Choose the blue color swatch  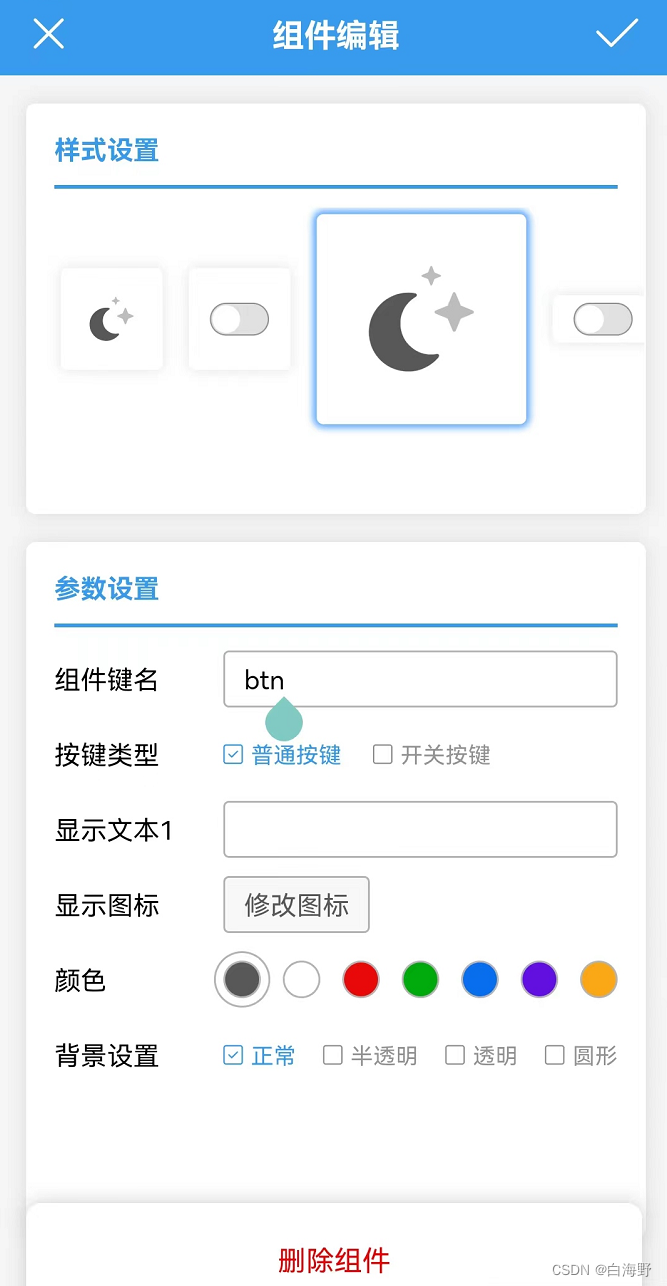click(x=480, y=980)
